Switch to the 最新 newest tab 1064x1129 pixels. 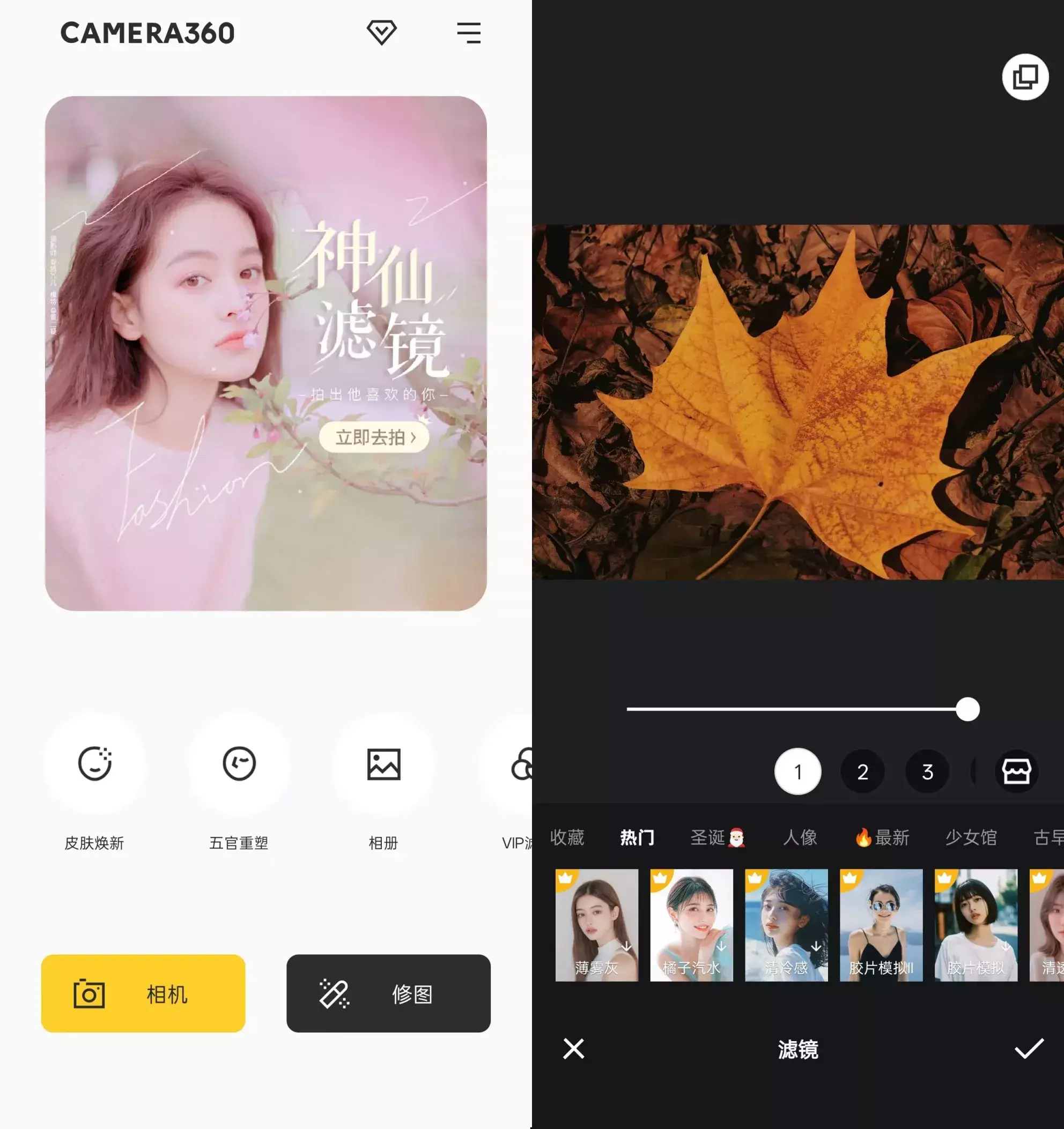click(x=882, y=837)
